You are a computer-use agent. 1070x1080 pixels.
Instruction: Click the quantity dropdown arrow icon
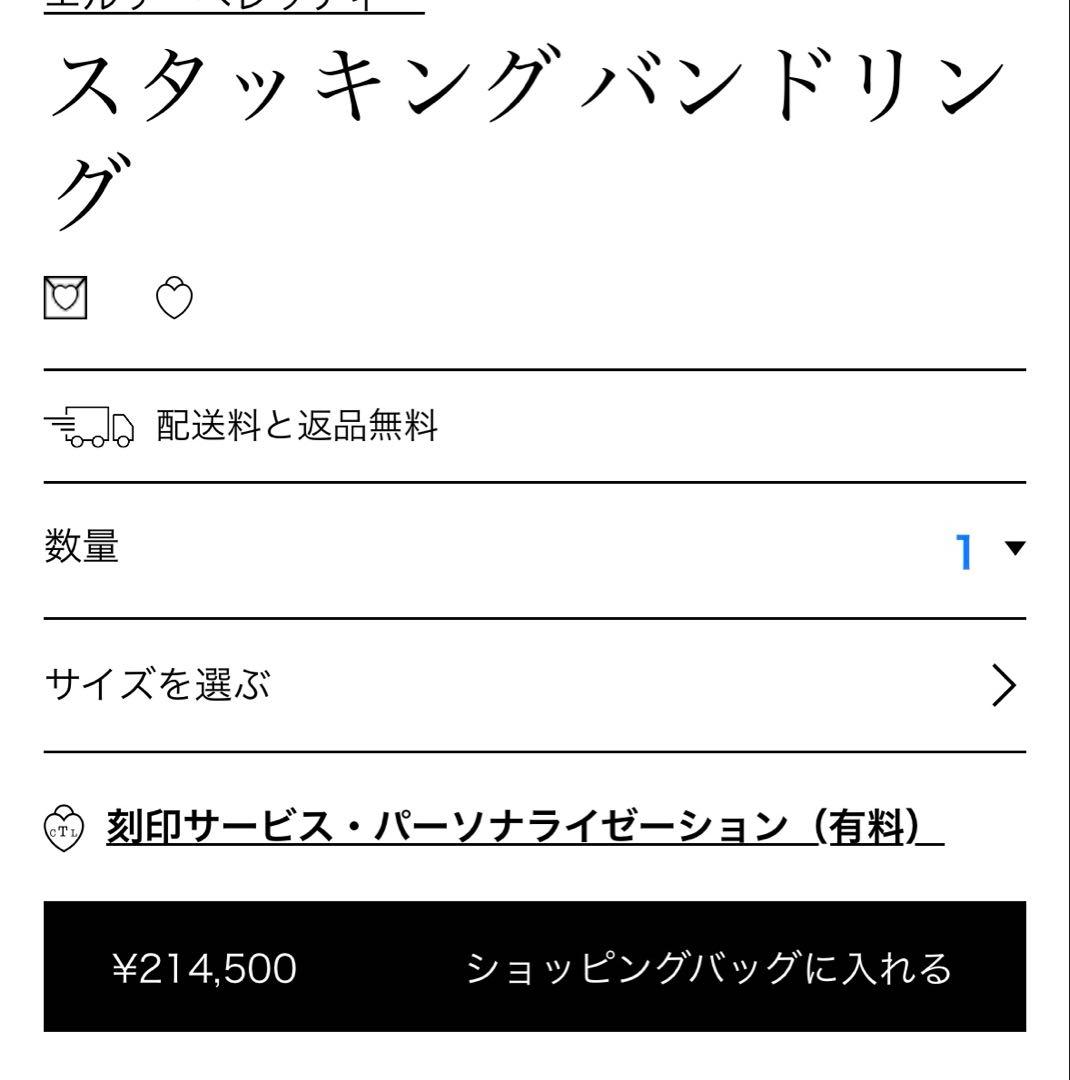pos(1013,551)
